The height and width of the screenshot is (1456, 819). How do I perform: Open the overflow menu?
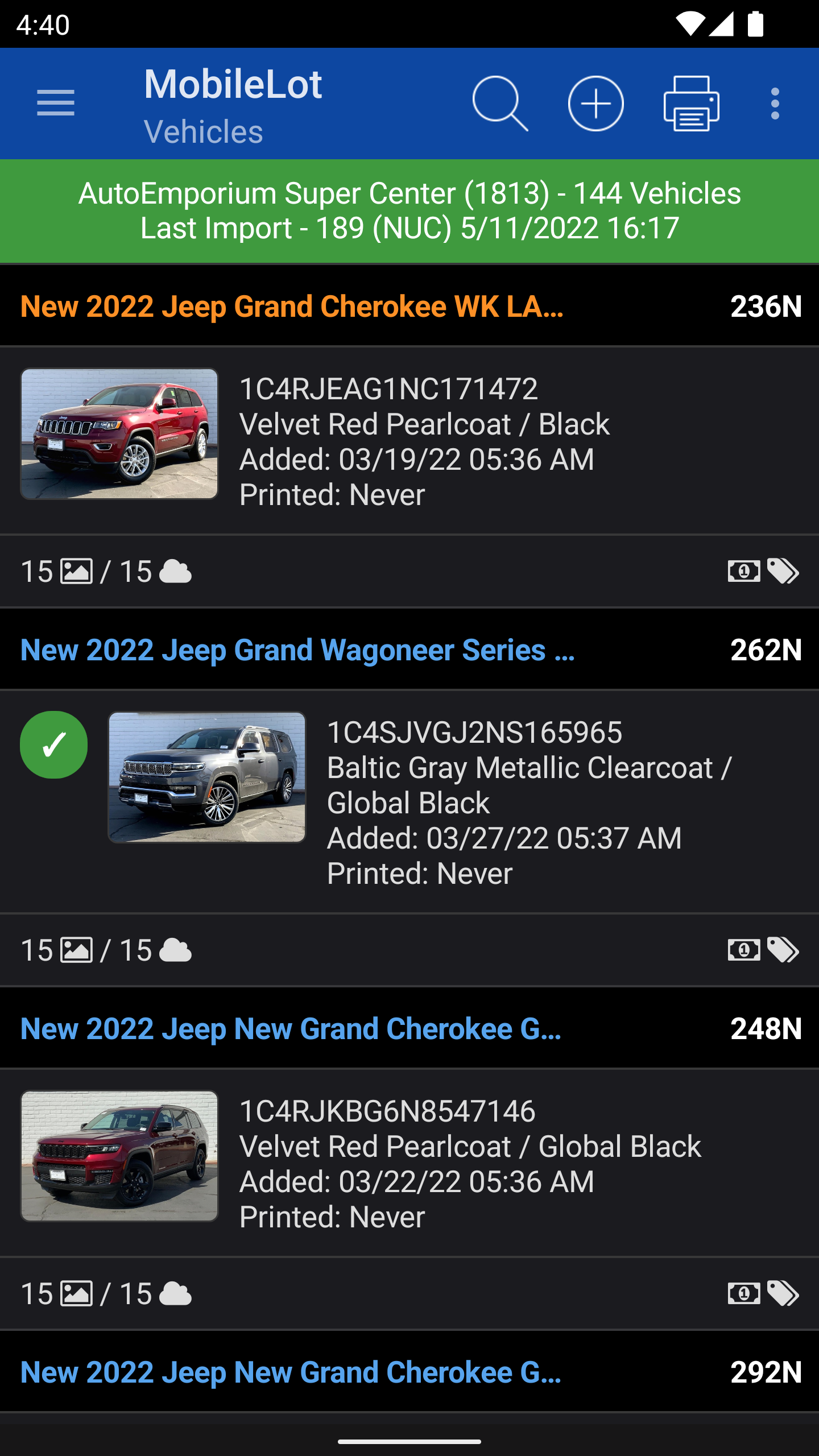[775, 103]
